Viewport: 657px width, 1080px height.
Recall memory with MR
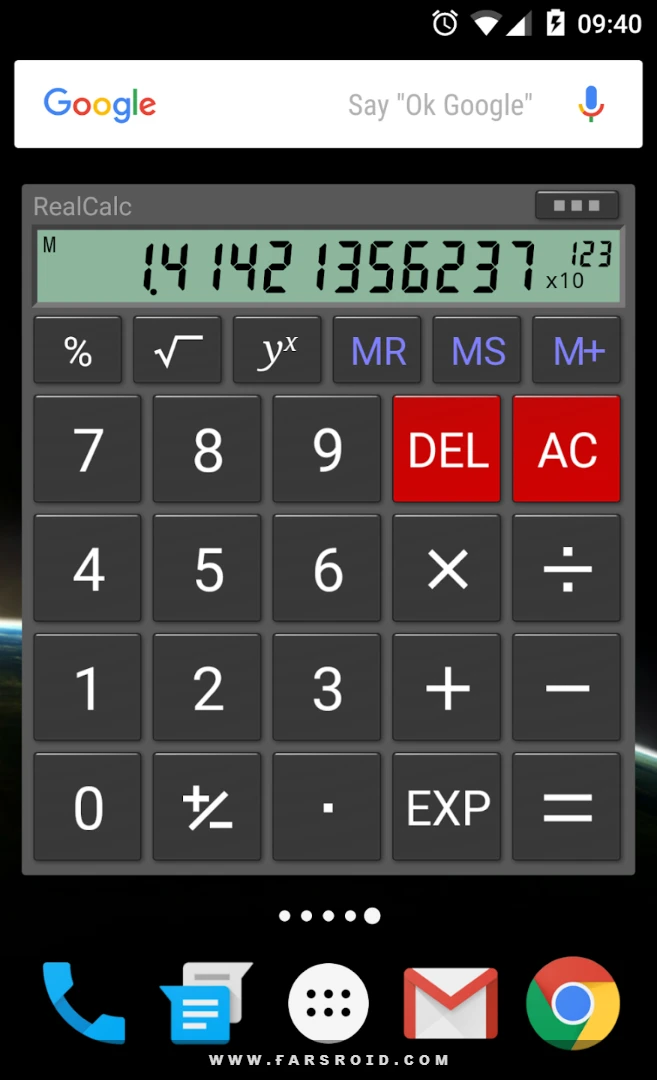point(377,350)
